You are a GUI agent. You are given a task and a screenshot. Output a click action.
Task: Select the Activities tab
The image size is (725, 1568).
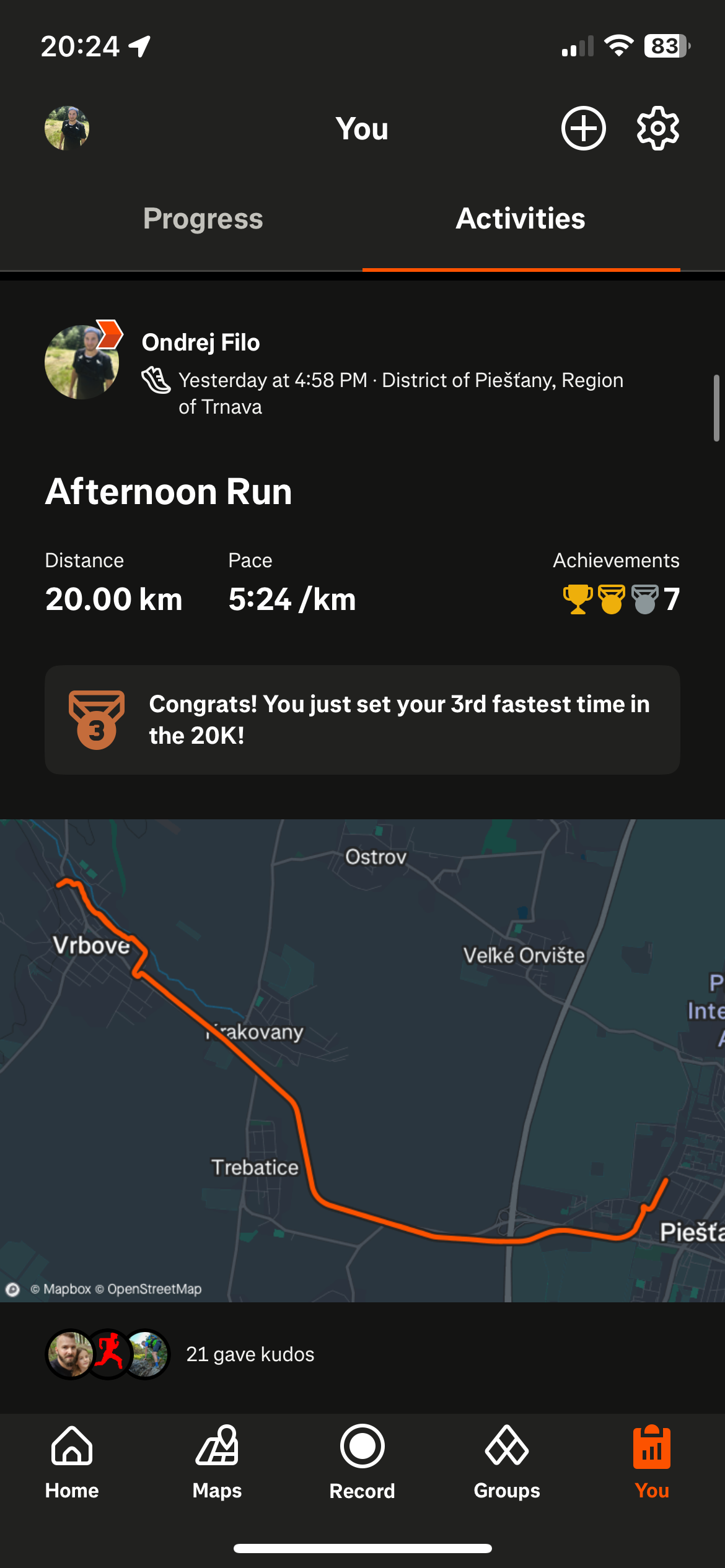[521, 219]
